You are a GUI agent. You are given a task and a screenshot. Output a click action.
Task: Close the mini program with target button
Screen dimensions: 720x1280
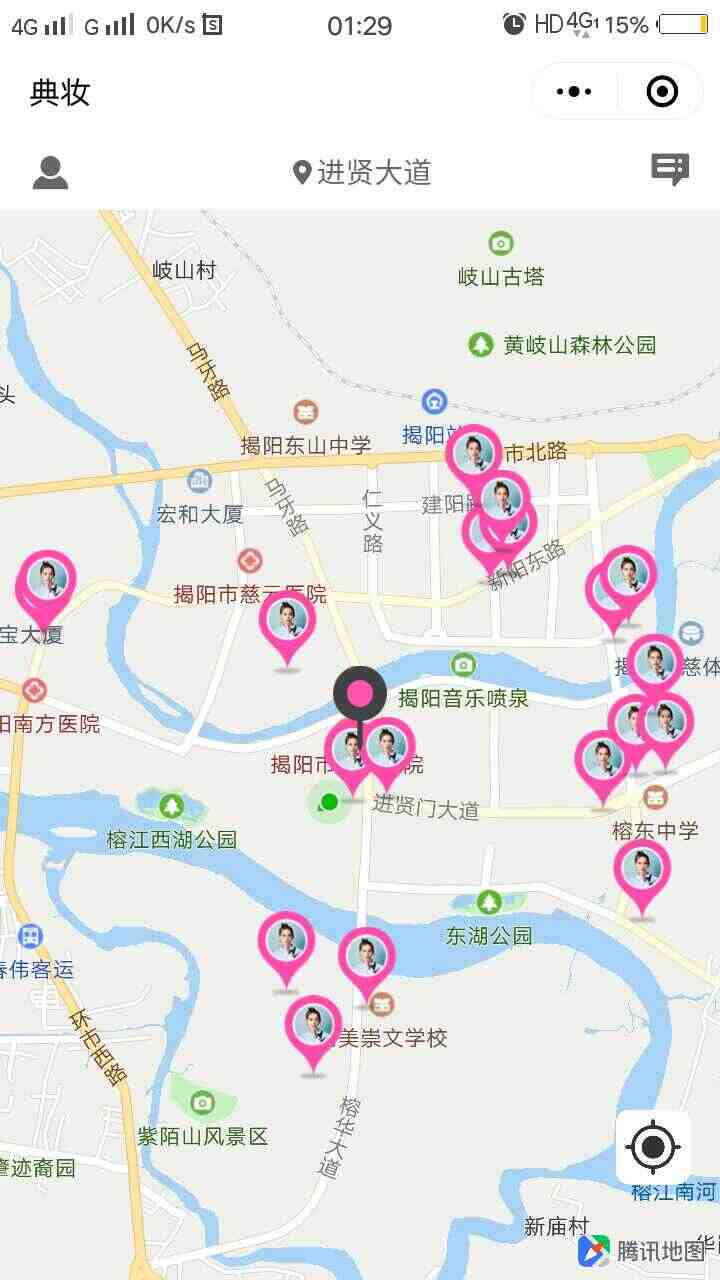(x=662, y=92)
